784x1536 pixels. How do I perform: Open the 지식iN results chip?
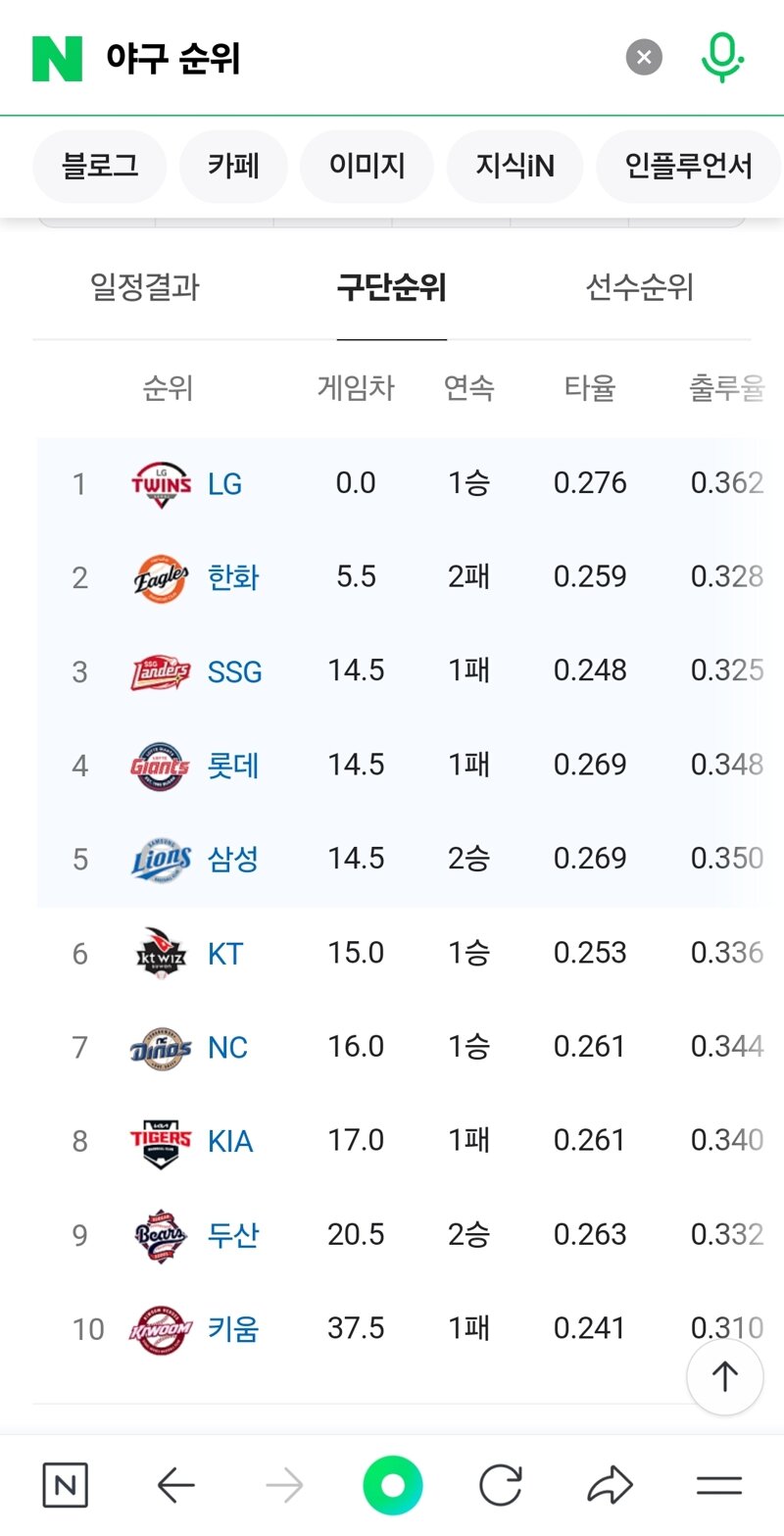[514, 166]
